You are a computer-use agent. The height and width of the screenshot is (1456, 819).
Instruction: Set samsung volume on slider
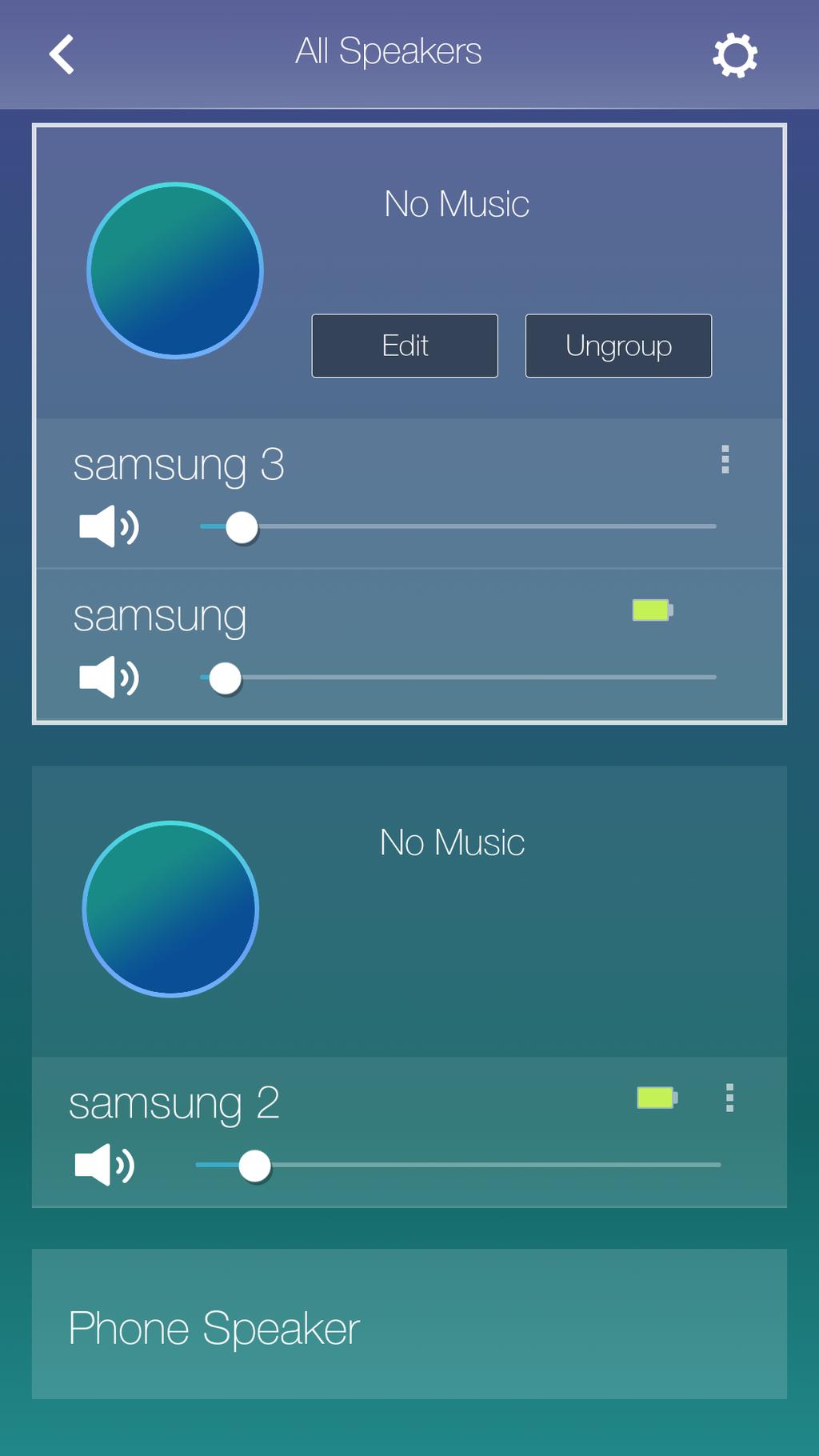pyautogui.click(x=457, y=678)
